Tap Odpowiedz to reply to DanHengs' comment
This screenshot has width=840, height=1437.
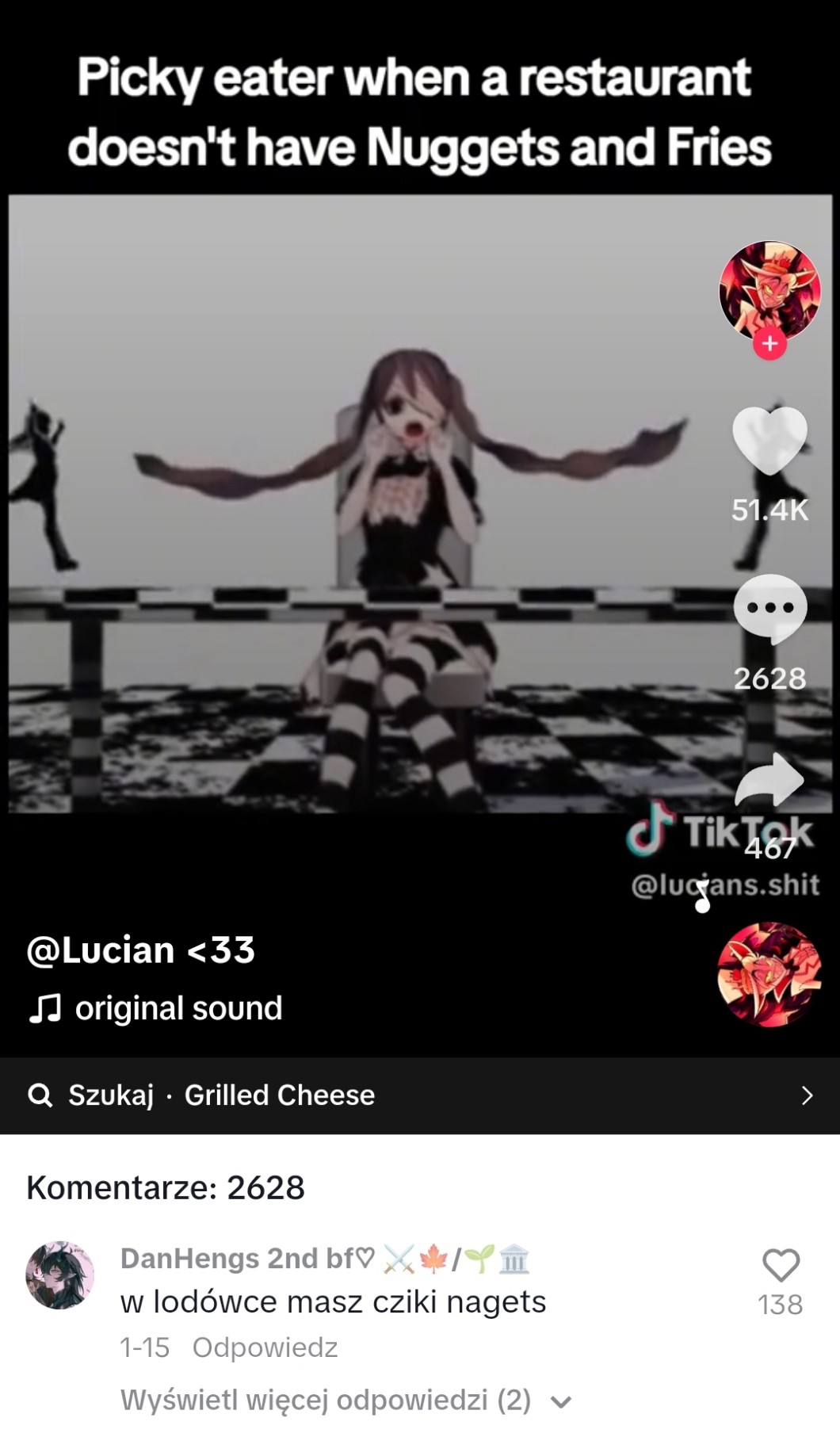click(x=265, y=1347)
